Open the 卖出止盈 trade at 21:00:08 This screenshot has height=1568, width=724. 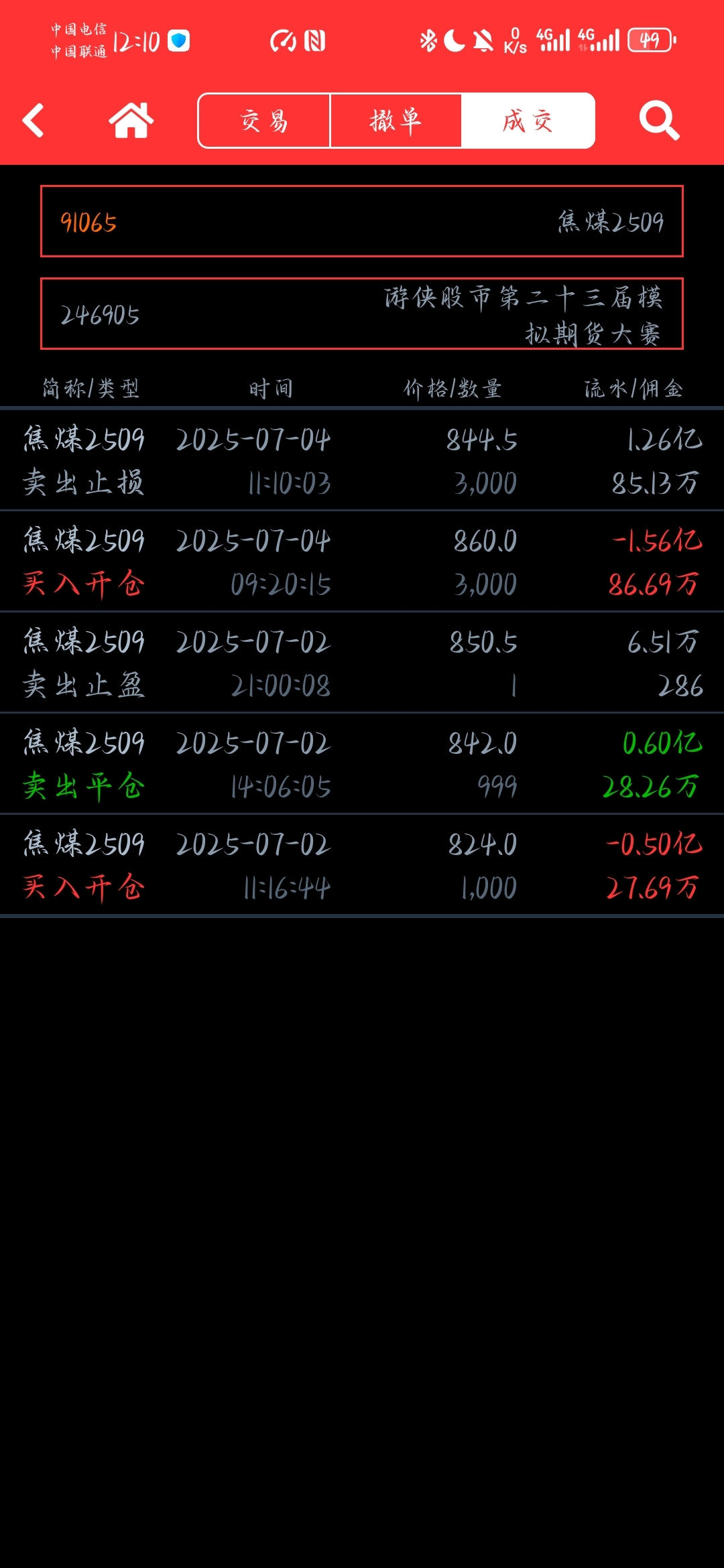pos(362,663)
